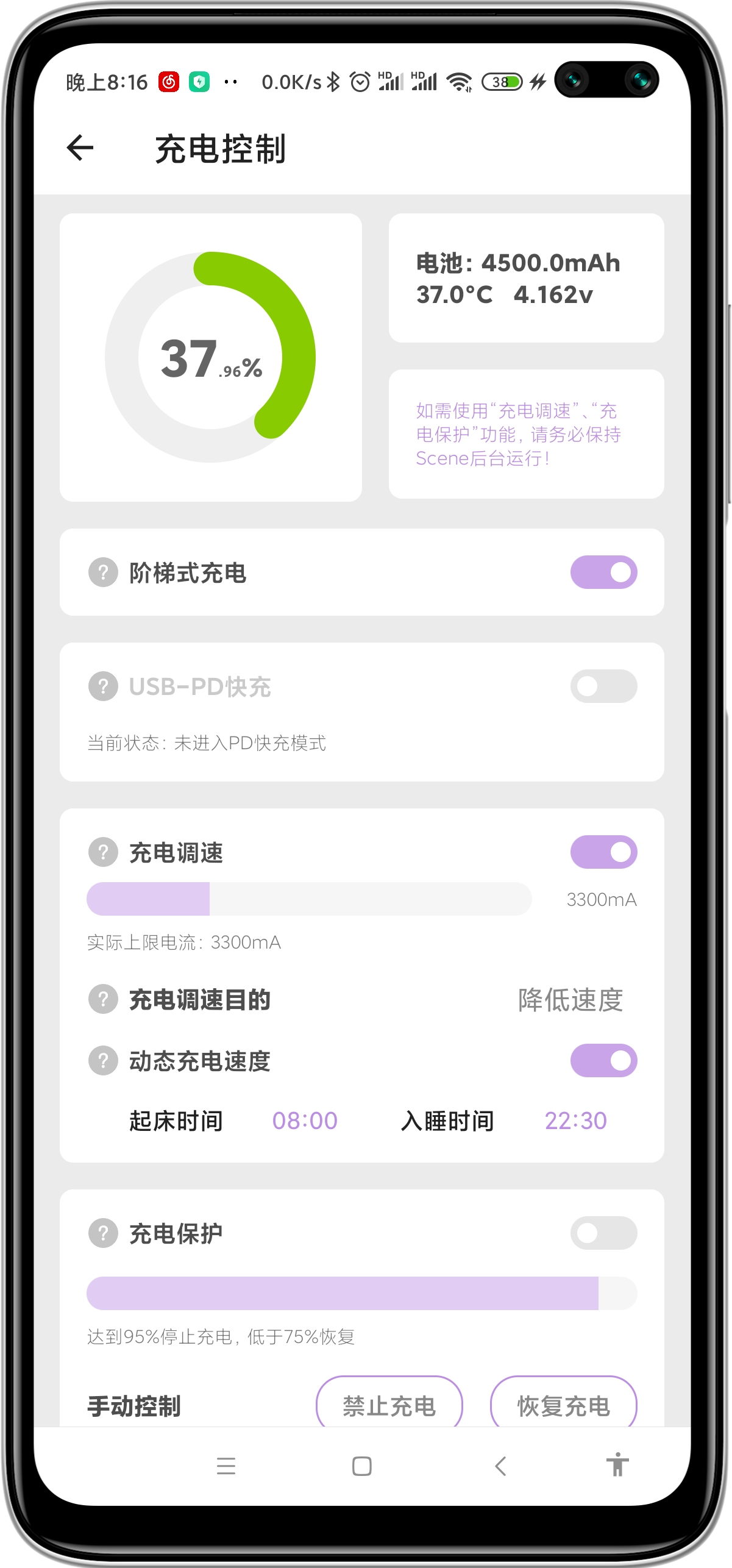Go back from 充电控制 screen

point(80,148)
